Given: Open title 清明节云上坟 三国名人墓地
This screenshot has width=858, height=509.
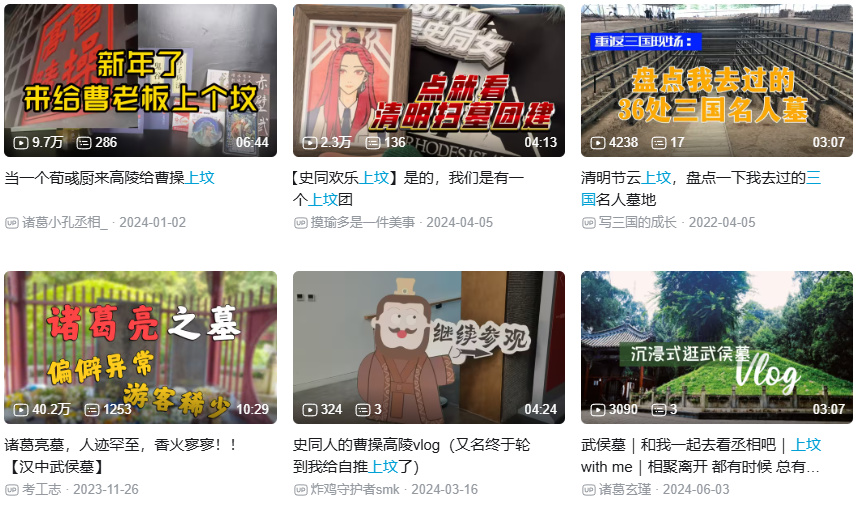Looking at the screenshot, I should (x=700, y=188).
